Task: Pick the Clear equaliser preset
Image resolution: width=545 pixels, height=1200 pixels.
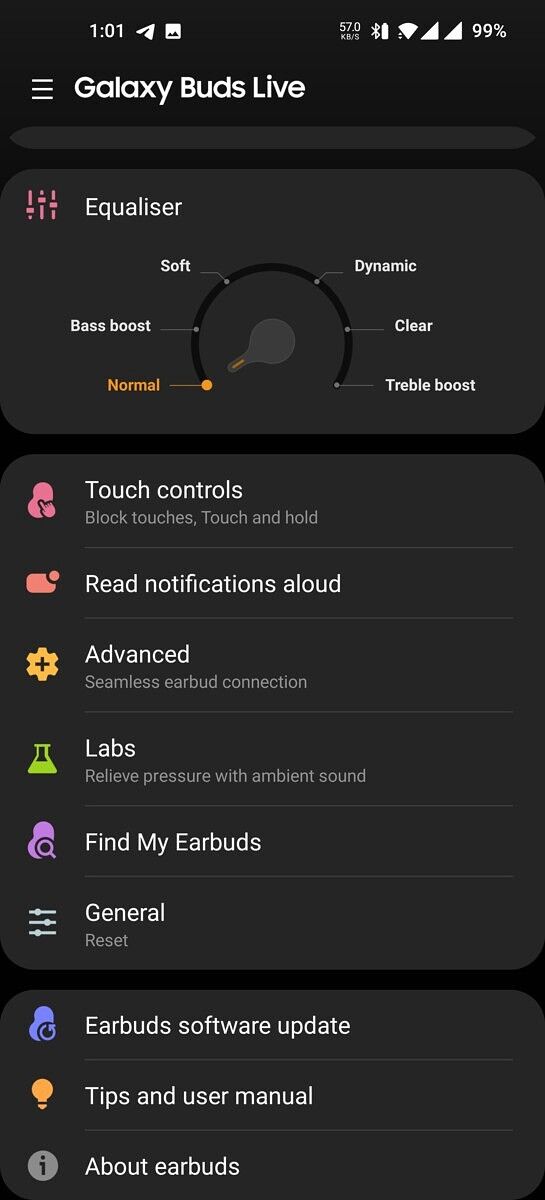Action: [x=413, y=326]
